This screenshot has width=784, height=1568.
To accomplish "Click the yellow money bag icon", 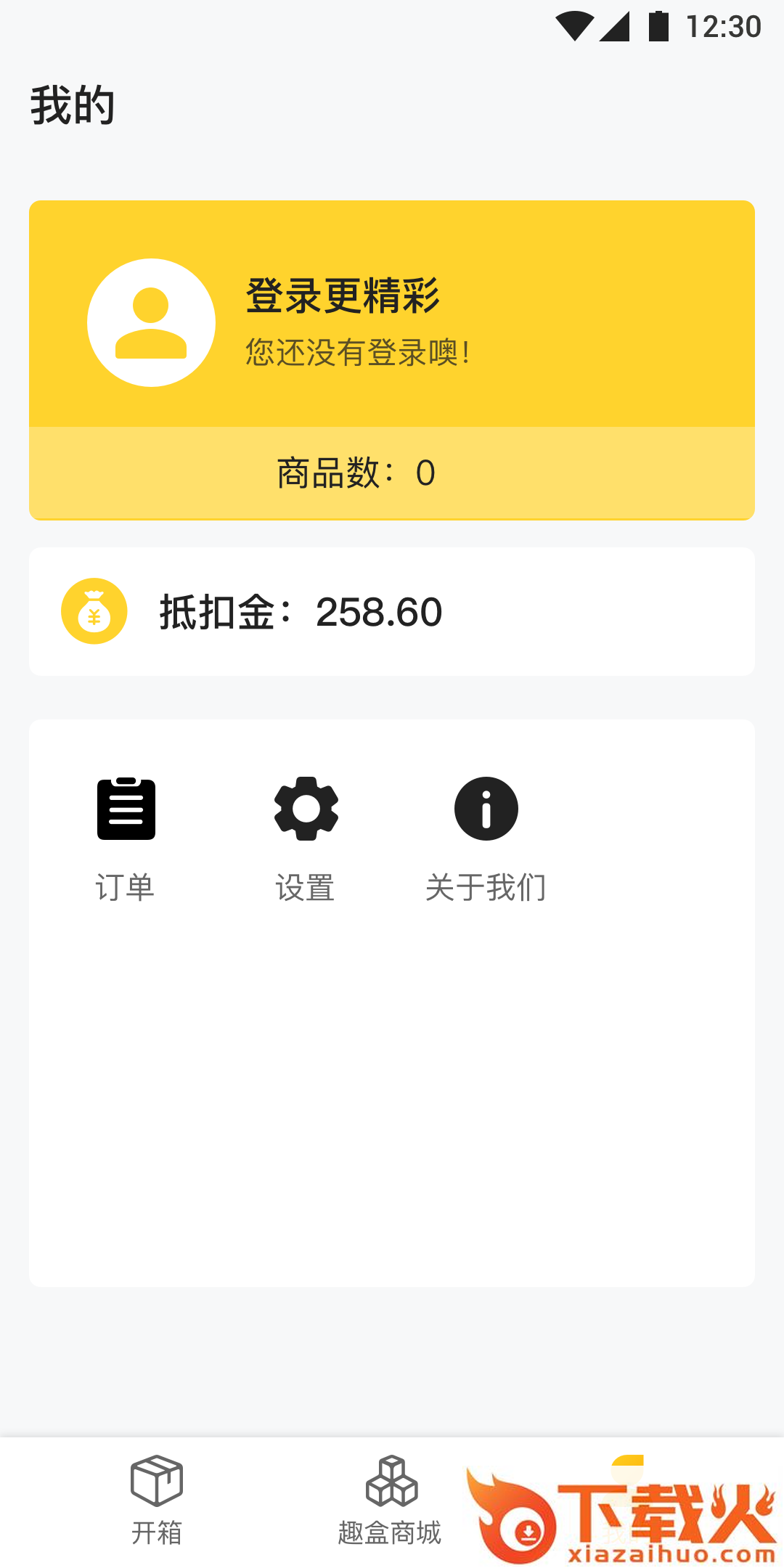I will (x=94, y=611).
